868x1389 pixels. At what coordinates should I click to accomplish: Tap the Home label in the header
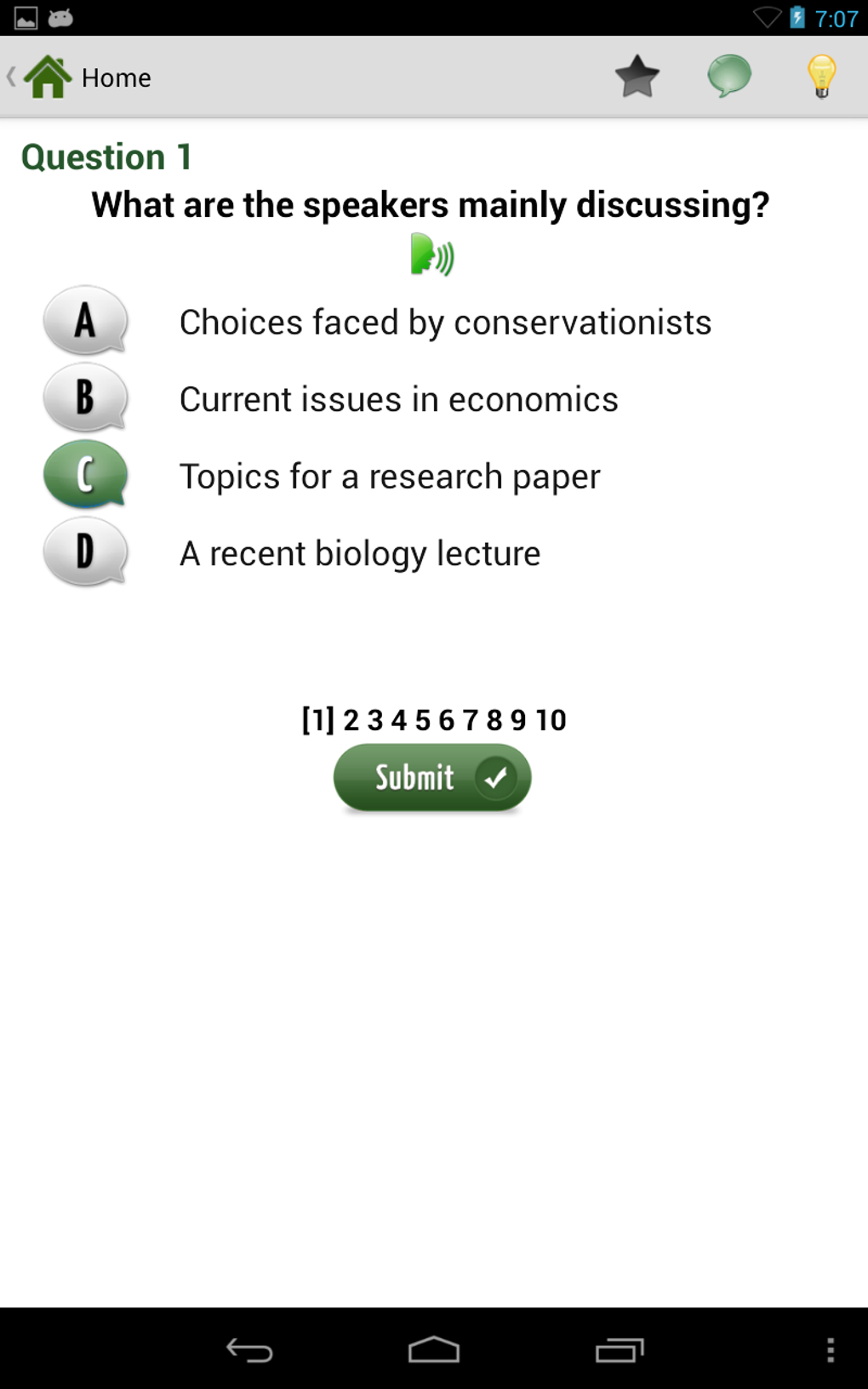click(x=116, y=77)
